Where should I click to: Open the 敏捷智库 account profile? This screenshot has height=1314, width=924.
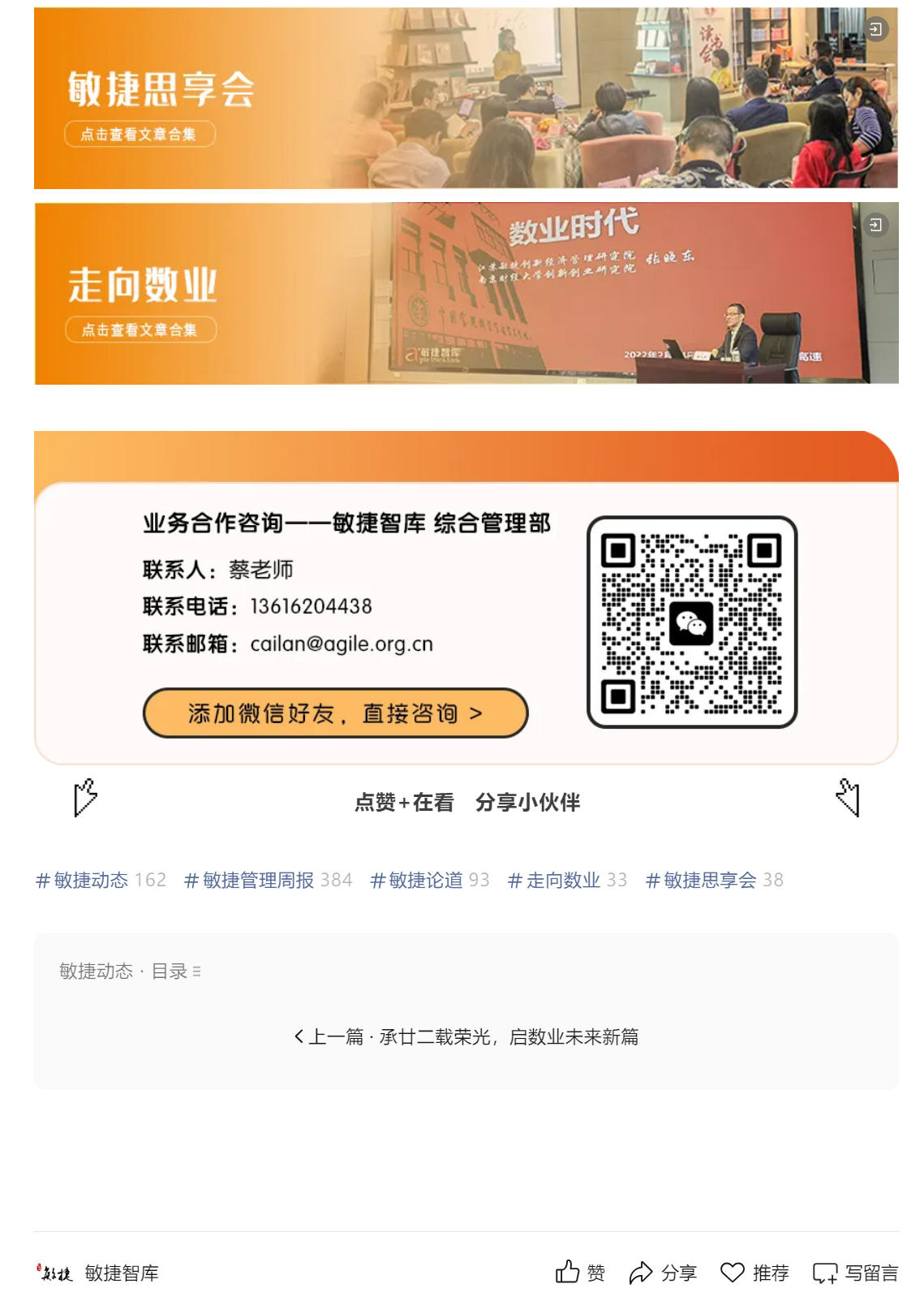99,1273
